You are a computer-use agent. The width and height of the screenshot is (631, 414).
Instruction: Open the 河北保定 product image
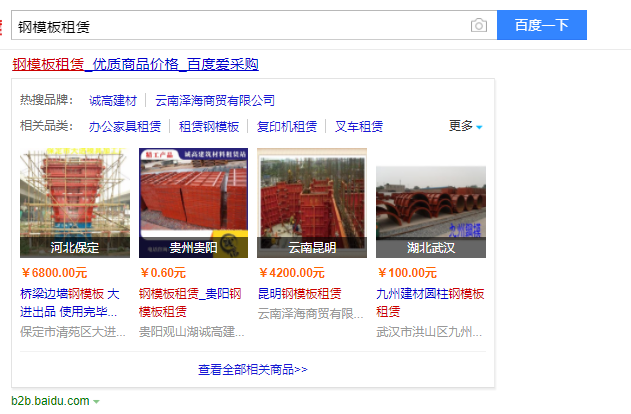pyautogui.click(x=75, y=203)
